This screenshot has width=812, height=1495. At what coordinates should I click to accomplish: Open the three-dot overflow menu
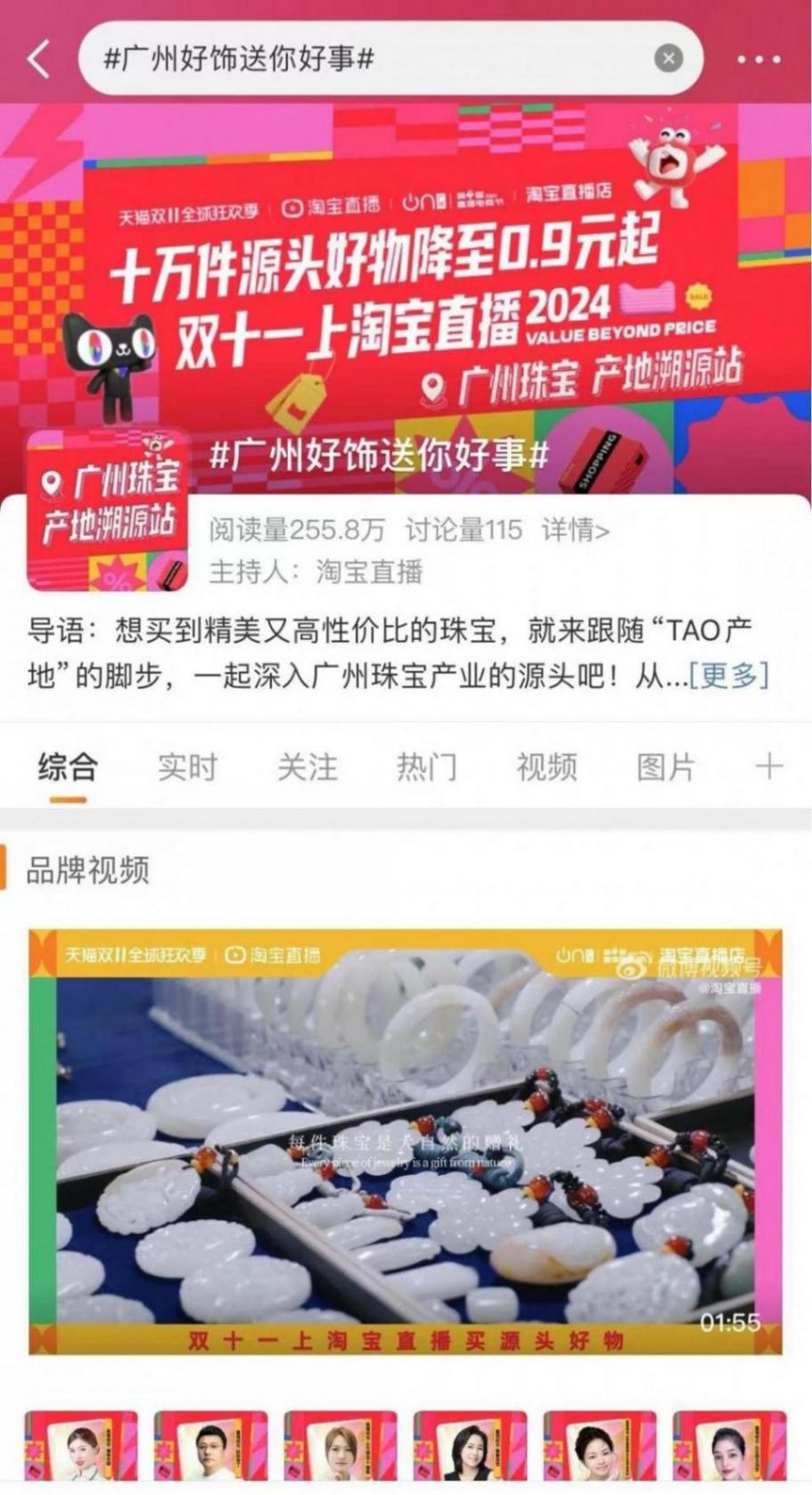pos(759,60)
